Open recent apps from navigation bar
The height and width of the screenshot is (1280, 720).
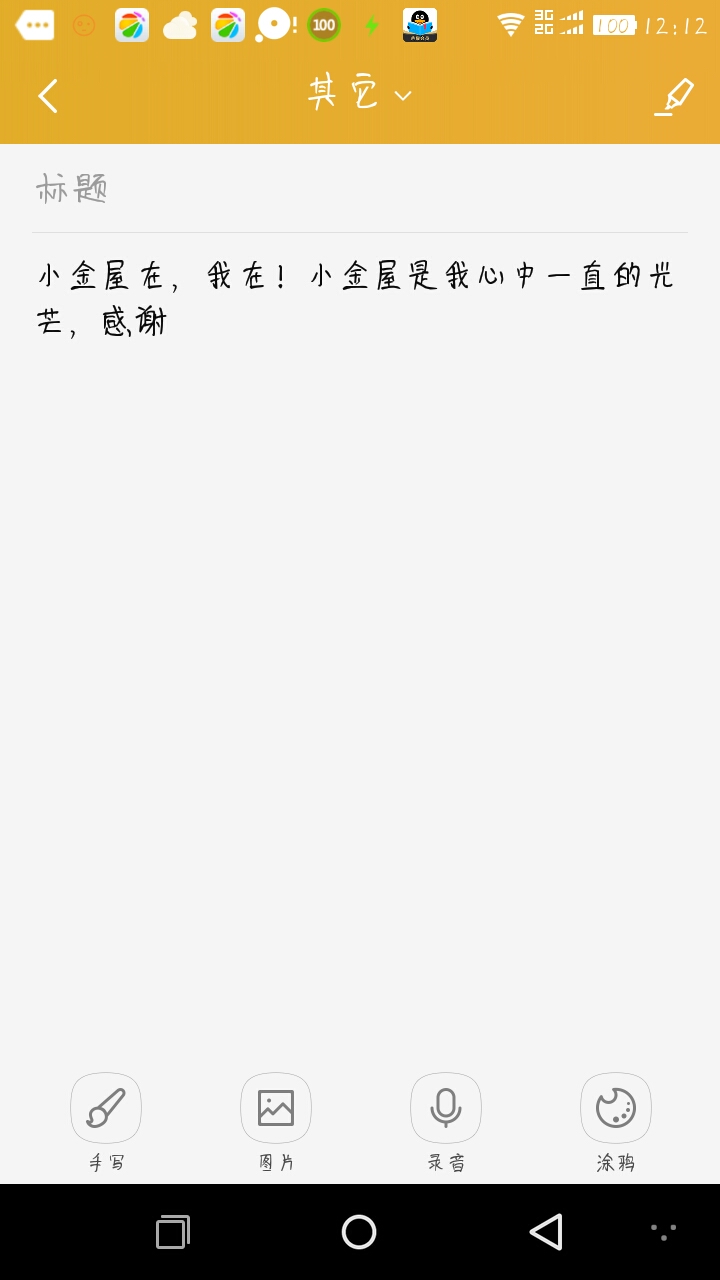click(x=173, y=1232)
